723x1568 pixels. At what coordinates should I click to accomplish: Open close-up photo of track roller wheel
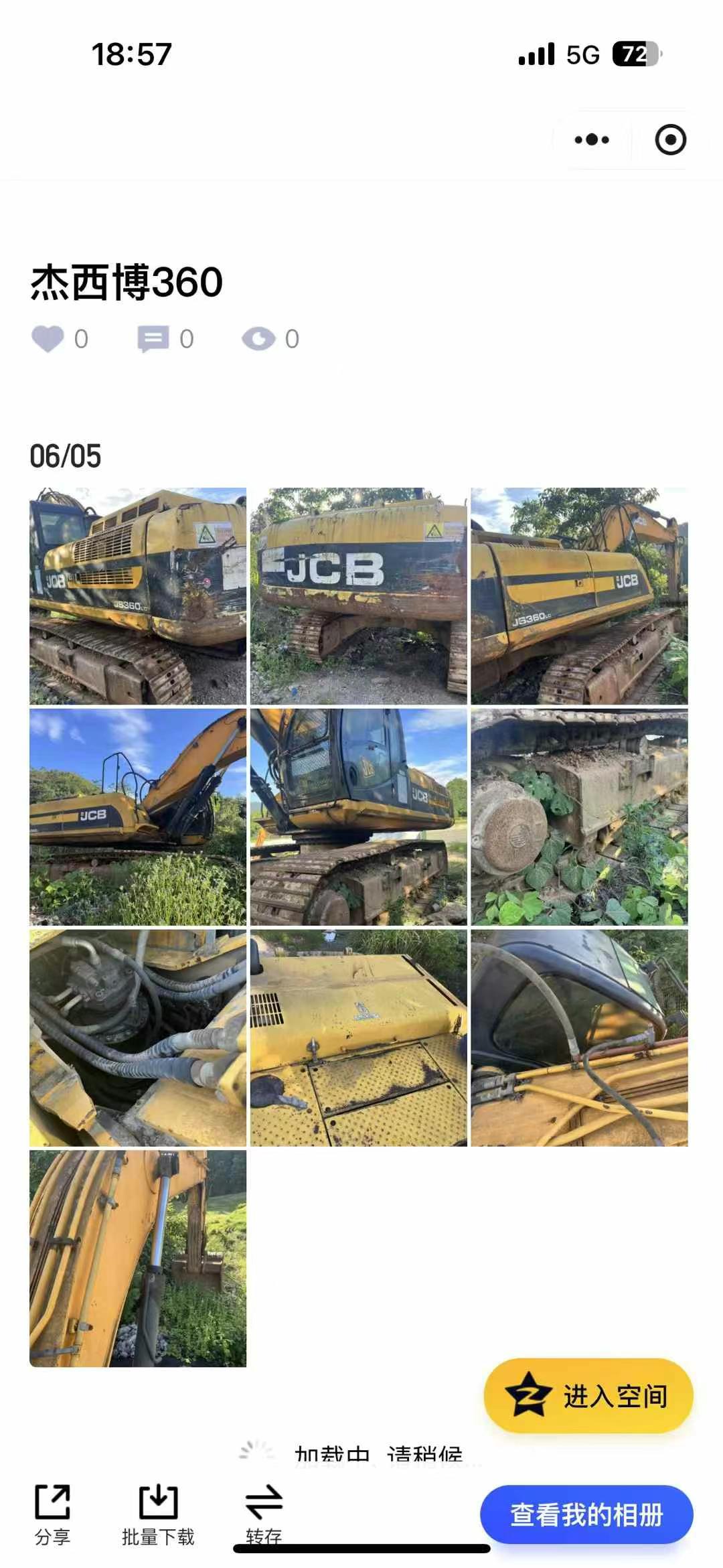[579, 816]
